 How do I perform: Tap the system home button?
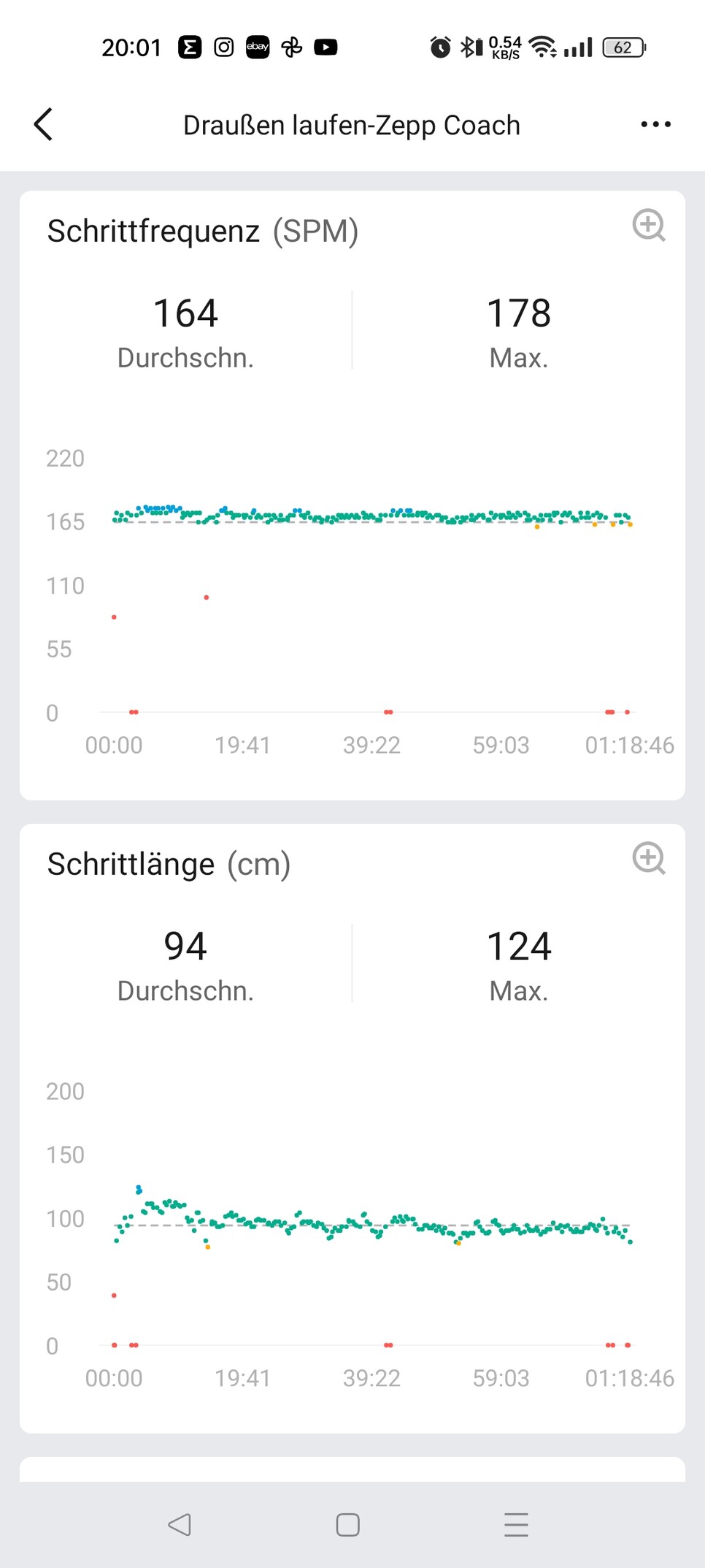[347, 1524]
